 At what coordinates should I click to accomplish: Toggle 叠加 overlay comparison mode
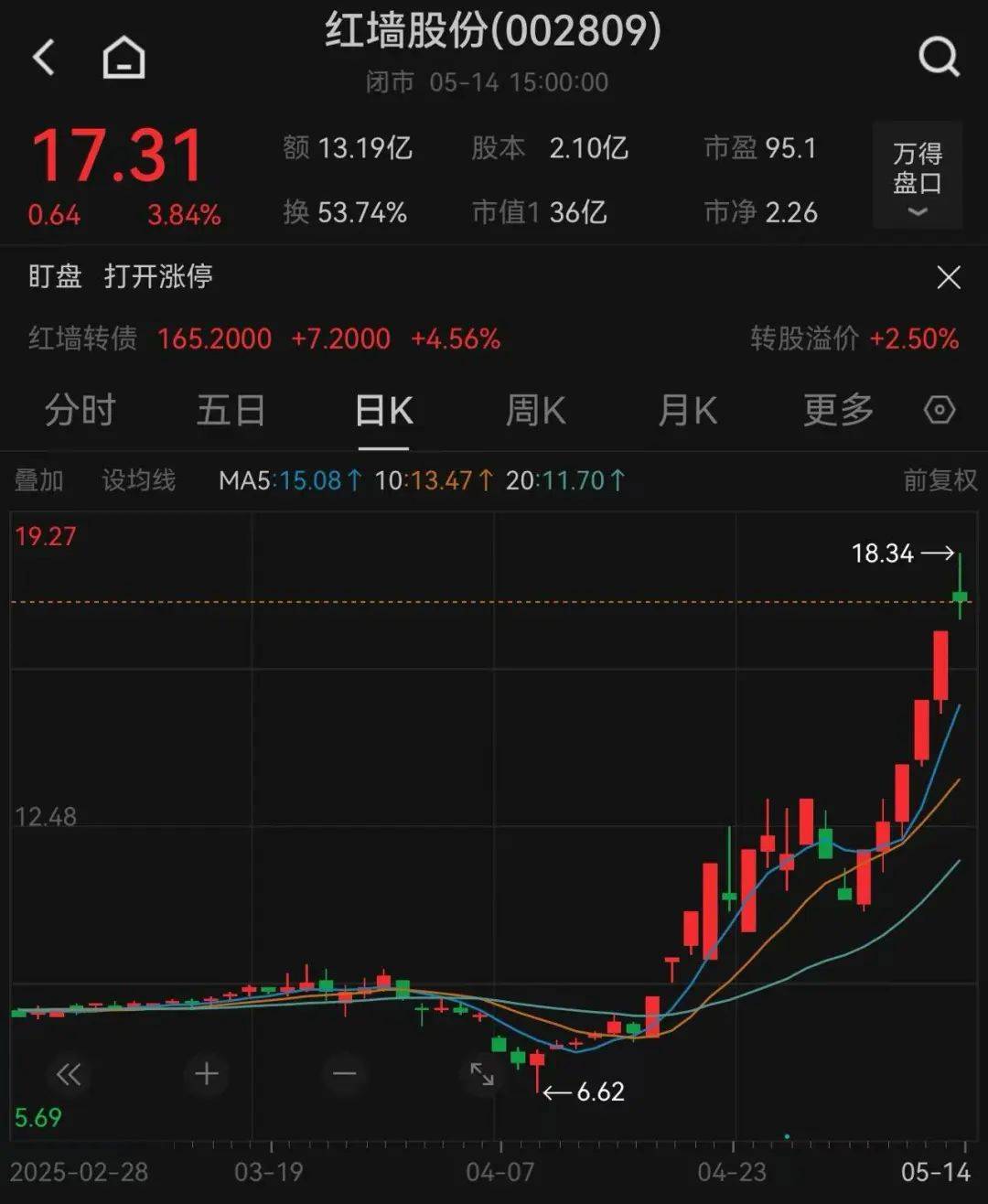(38, 479)
